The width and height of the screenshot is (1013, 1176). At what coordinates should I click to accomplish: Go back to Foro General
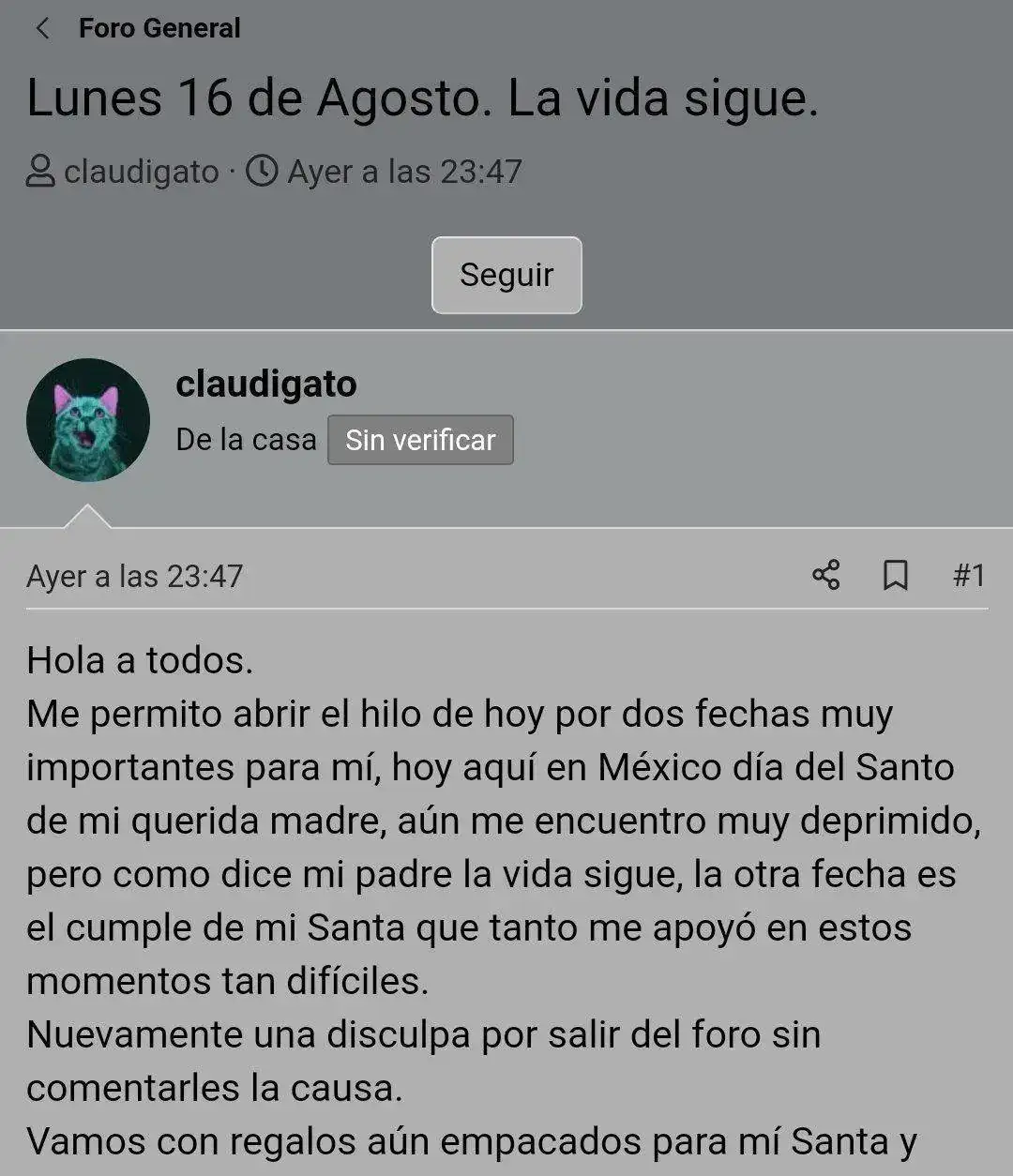(43, 28)
